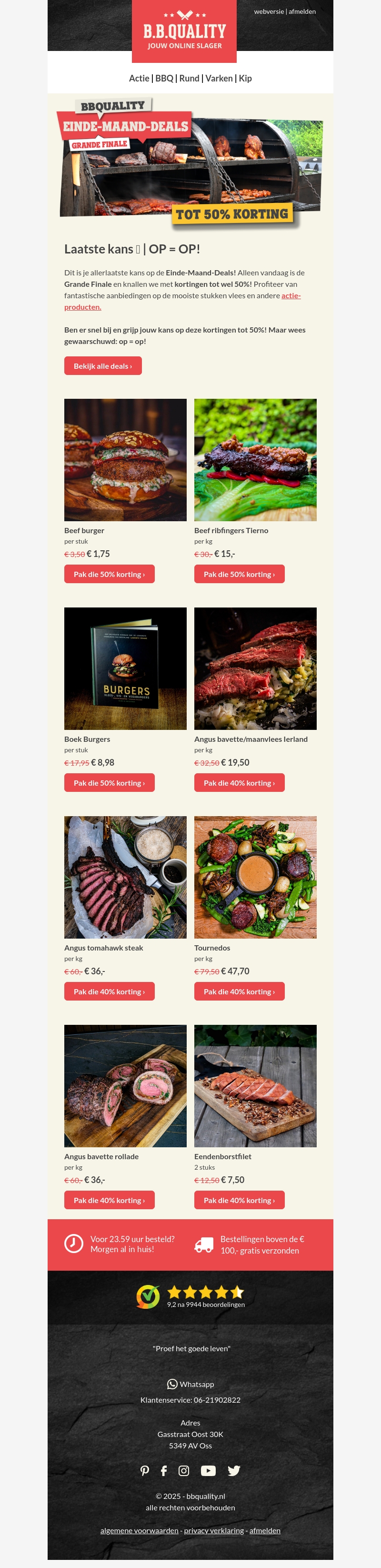Open the privacy verklaring link
Screen dimensions: 381x1568
click(x=214, y=1530)
